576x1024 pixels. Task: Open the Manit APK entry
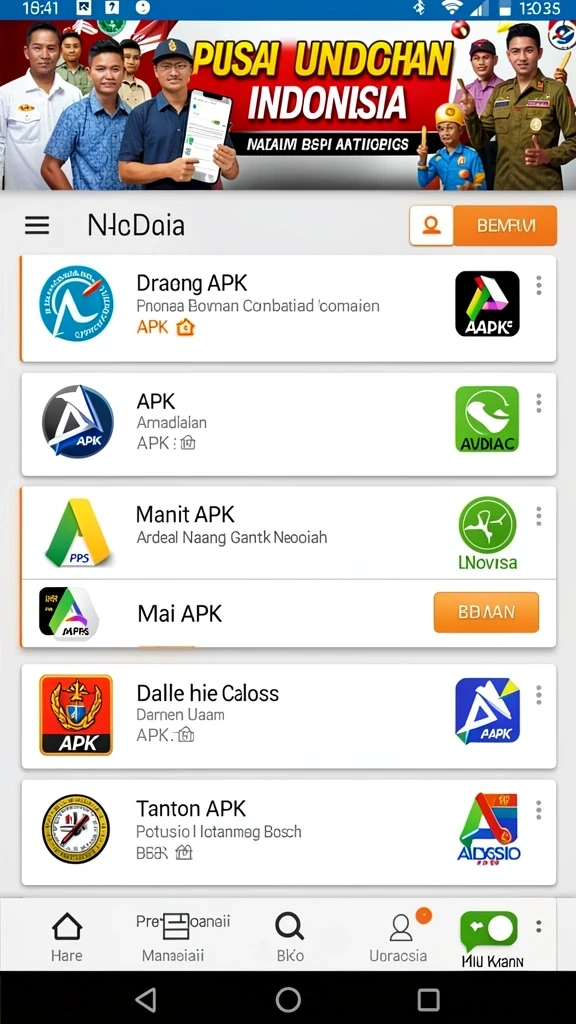288,532
